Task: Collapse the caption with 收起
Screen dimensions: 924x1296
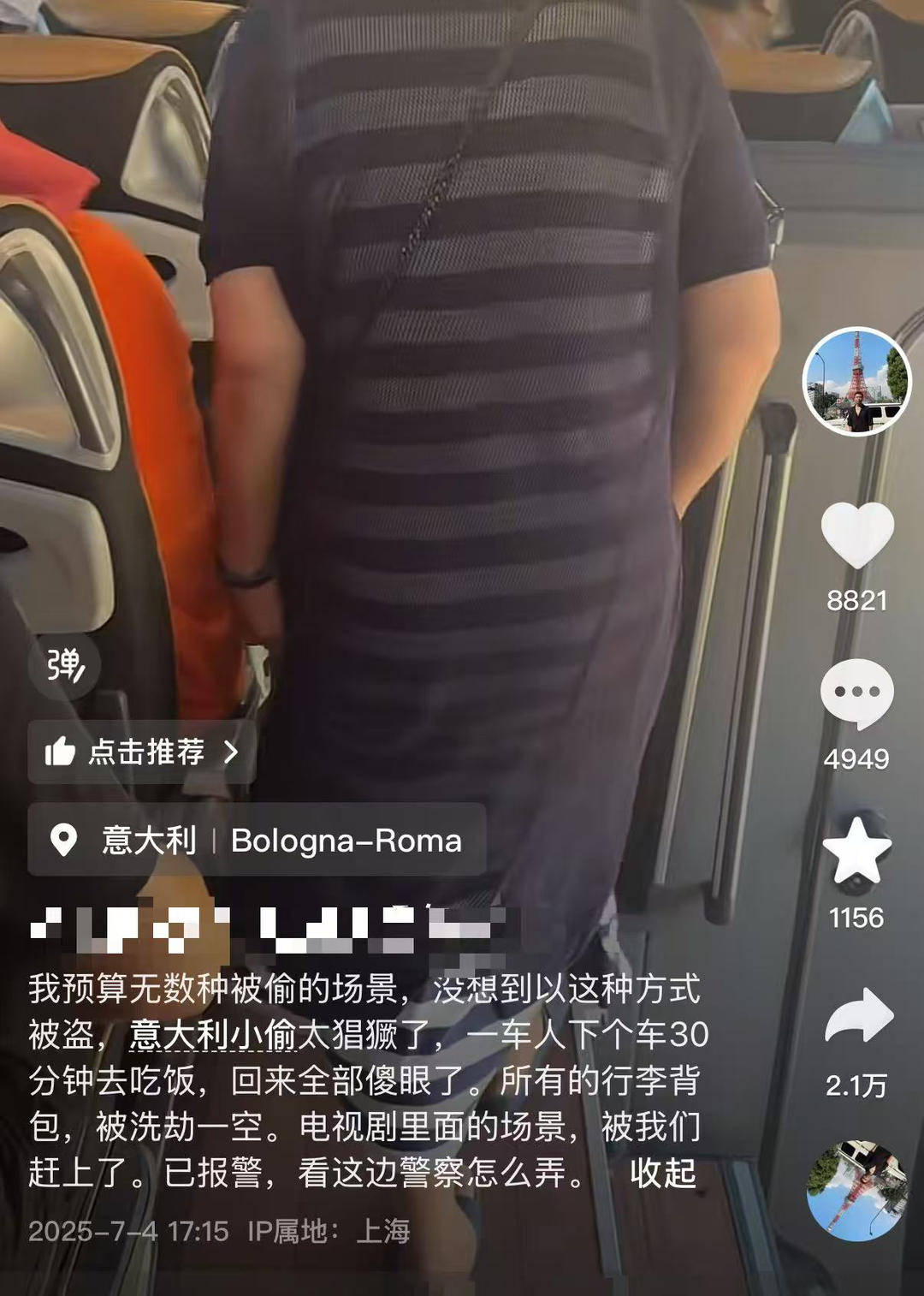Action: tap(663, 1173)
